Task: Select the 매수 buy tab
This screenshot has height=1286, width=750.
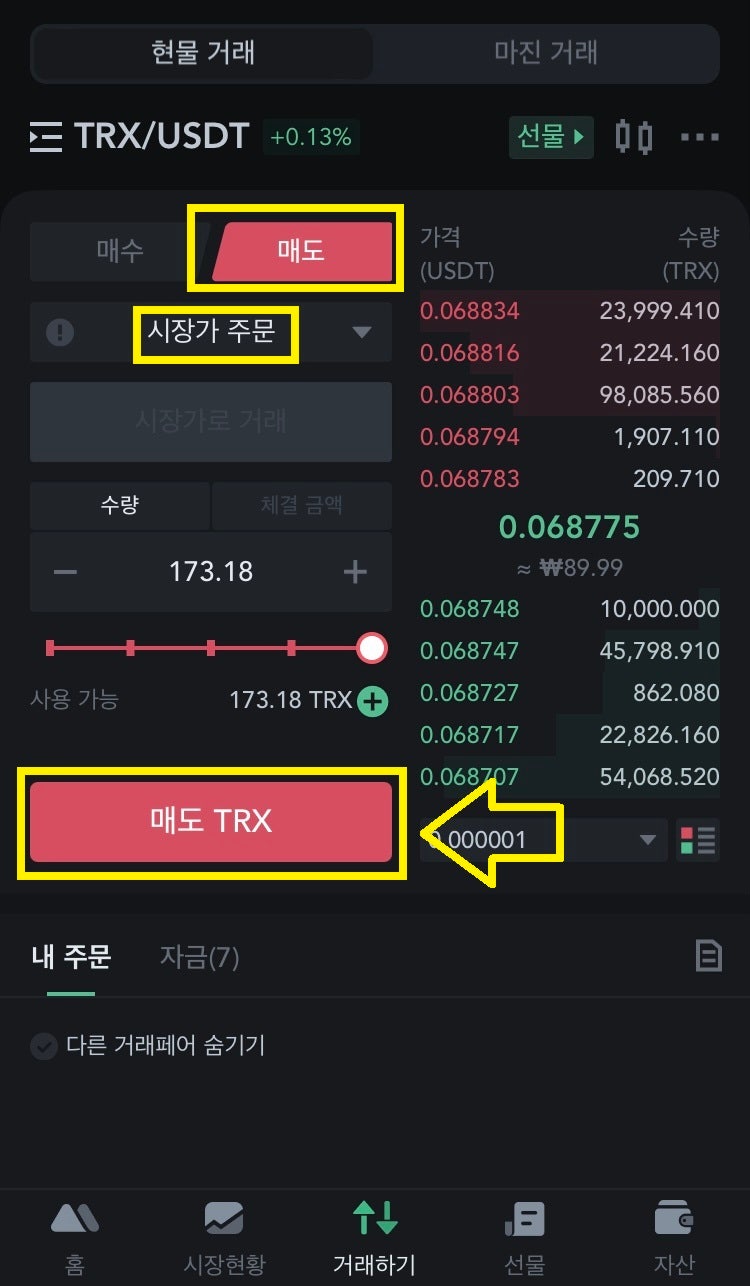Action: 120,251
